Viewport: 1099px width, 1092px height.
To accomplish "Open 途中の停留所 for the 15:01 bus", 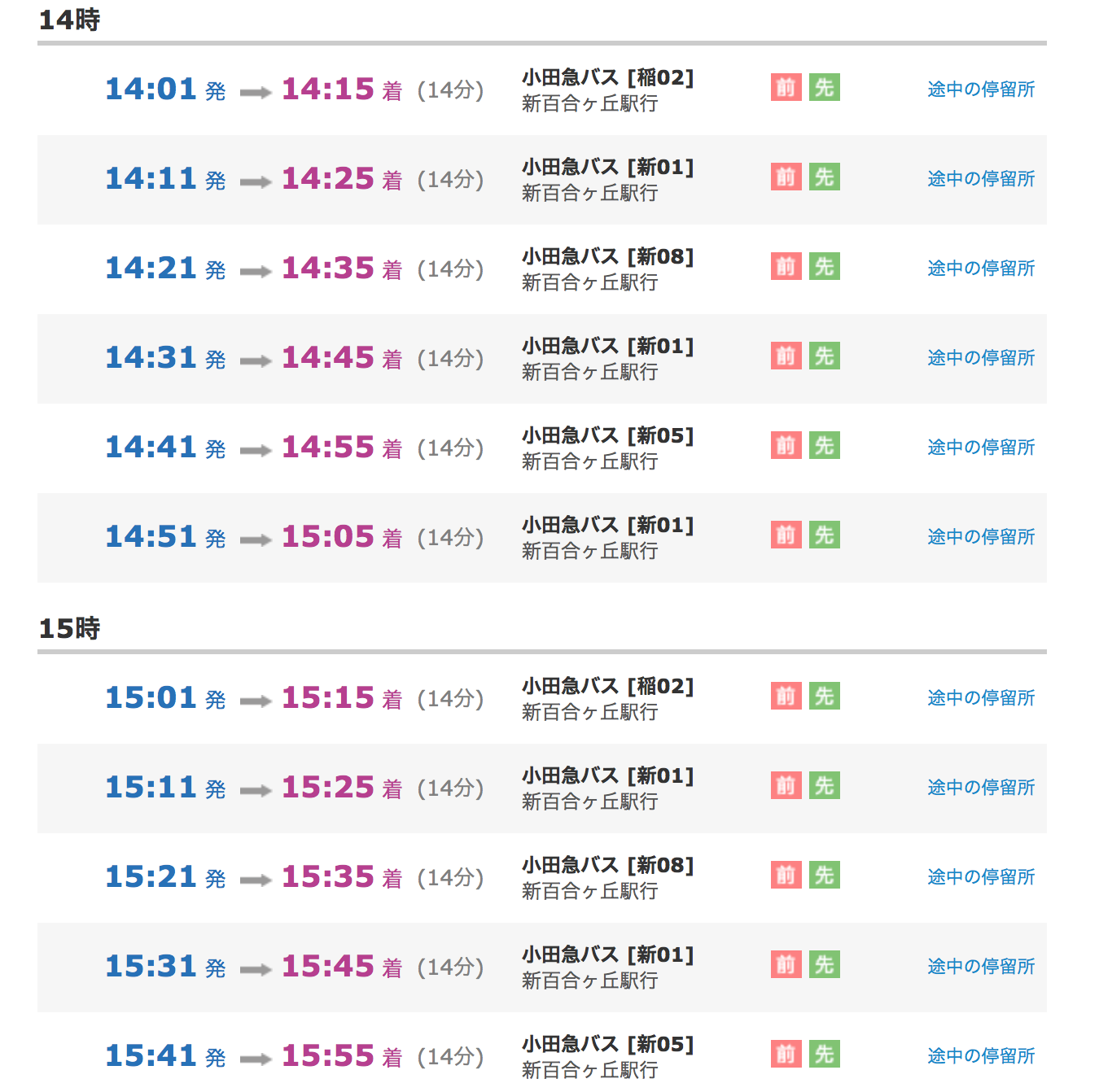I will pos(981,698).
